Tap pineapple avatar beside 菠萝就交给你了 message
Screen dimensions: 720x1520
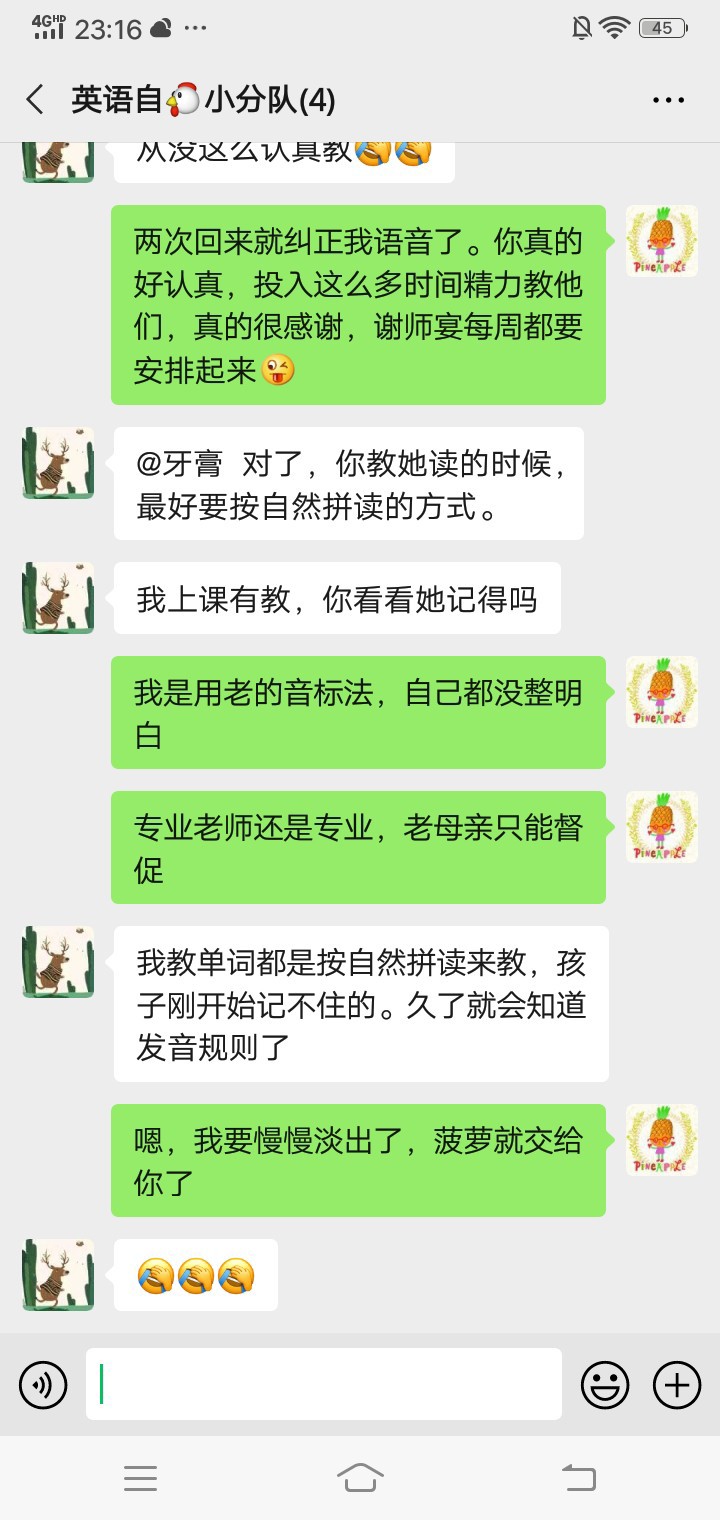pyautogui.click(x=661, y=1140)
